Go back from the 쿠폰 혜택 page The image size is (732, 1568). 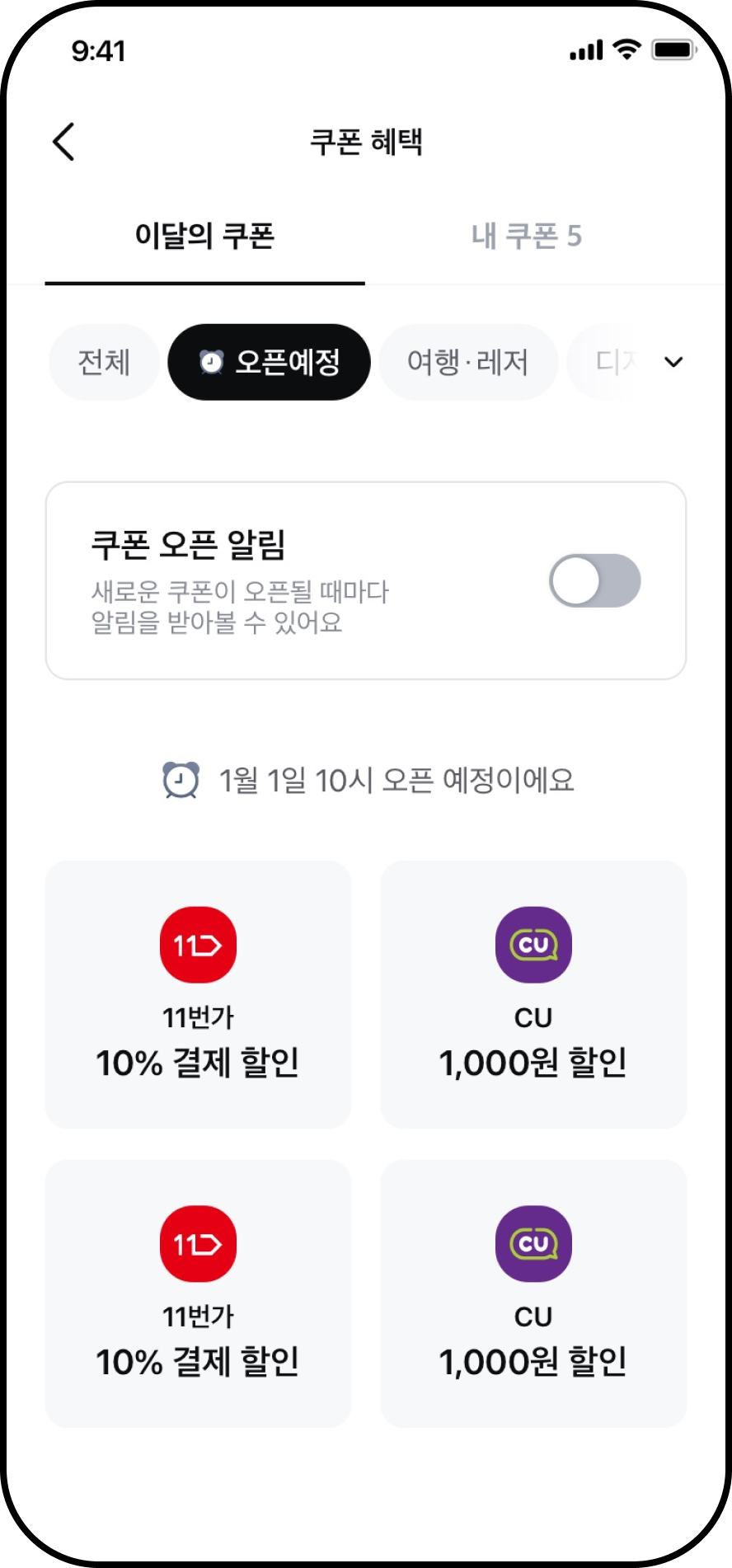pyautogui.click(x=64, y=142)
